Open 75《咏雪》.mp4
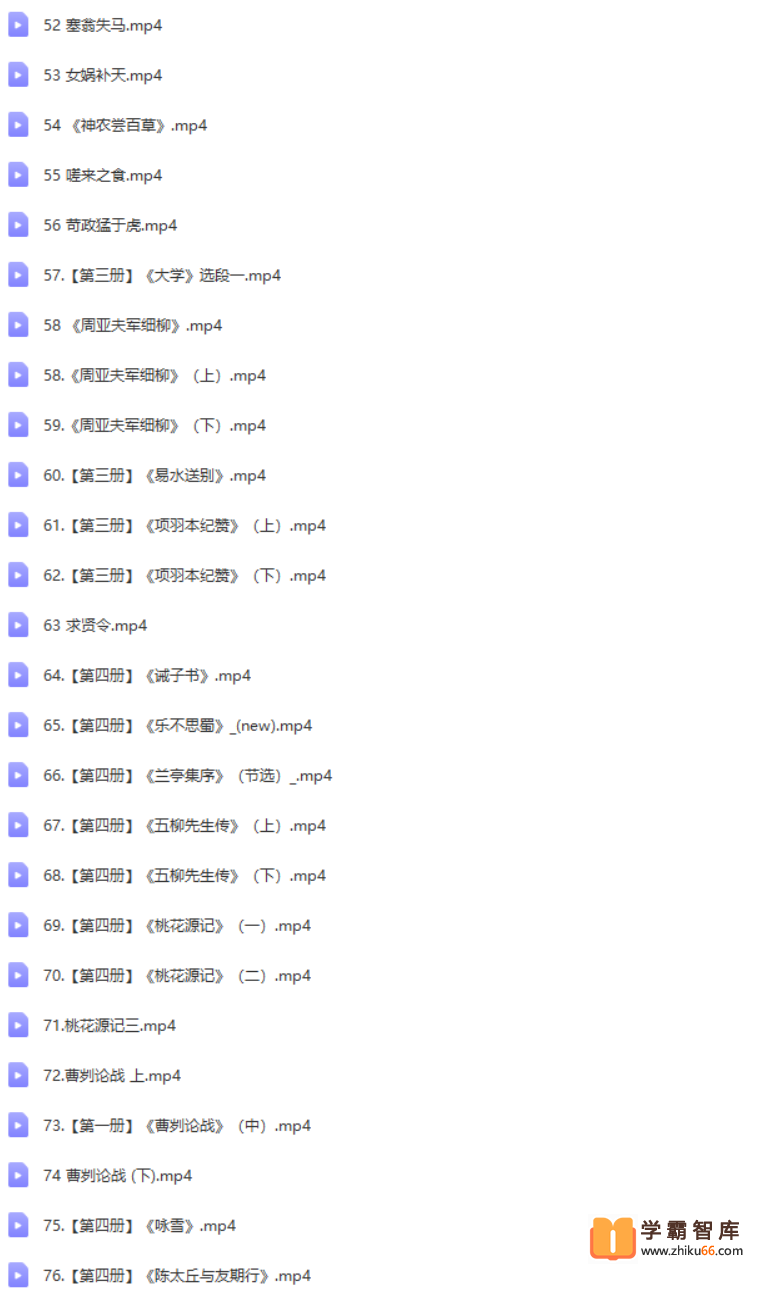 click(x=139, y=1225)
